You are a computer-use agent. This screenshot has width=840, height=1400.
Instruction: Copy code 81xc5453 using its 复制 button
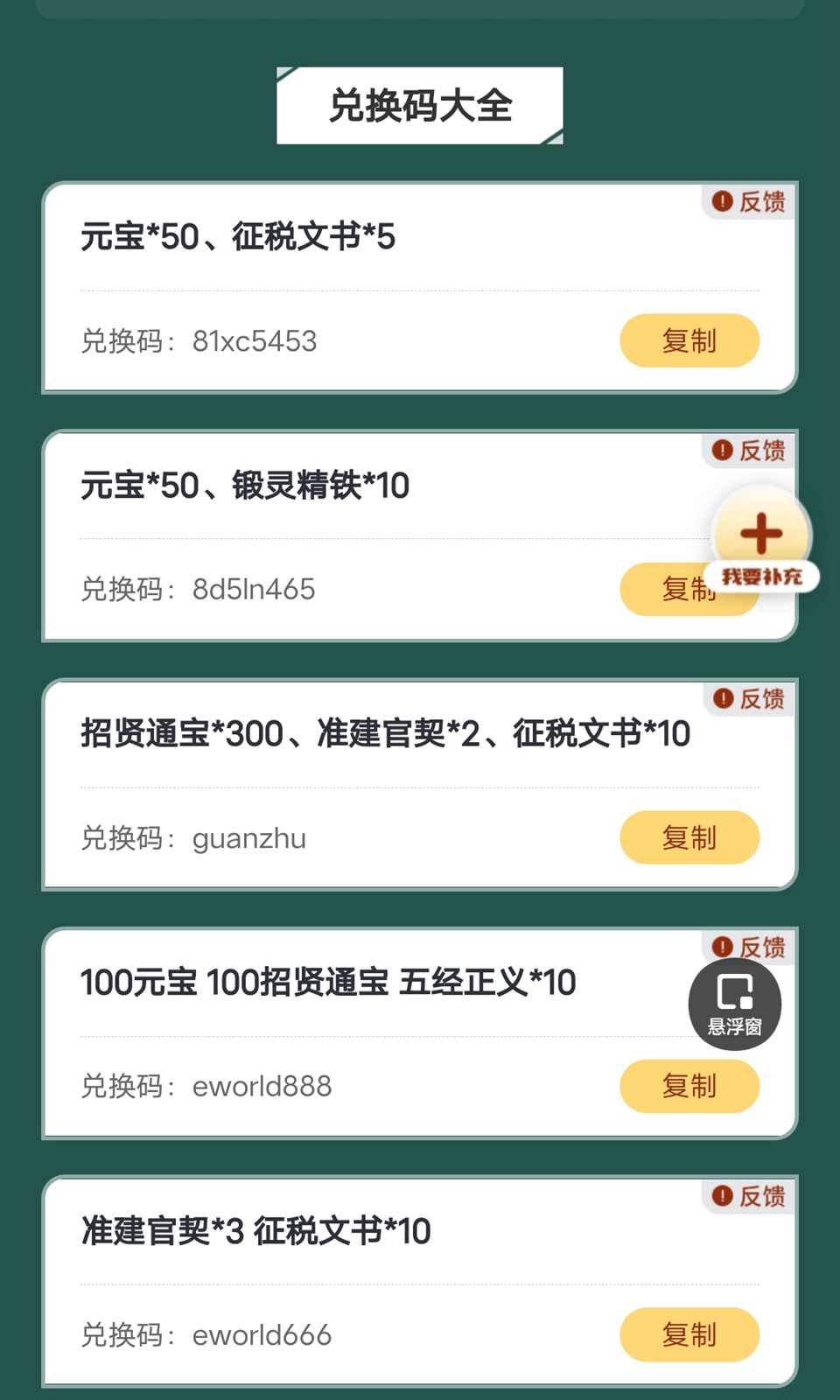[x=689, y=341]
